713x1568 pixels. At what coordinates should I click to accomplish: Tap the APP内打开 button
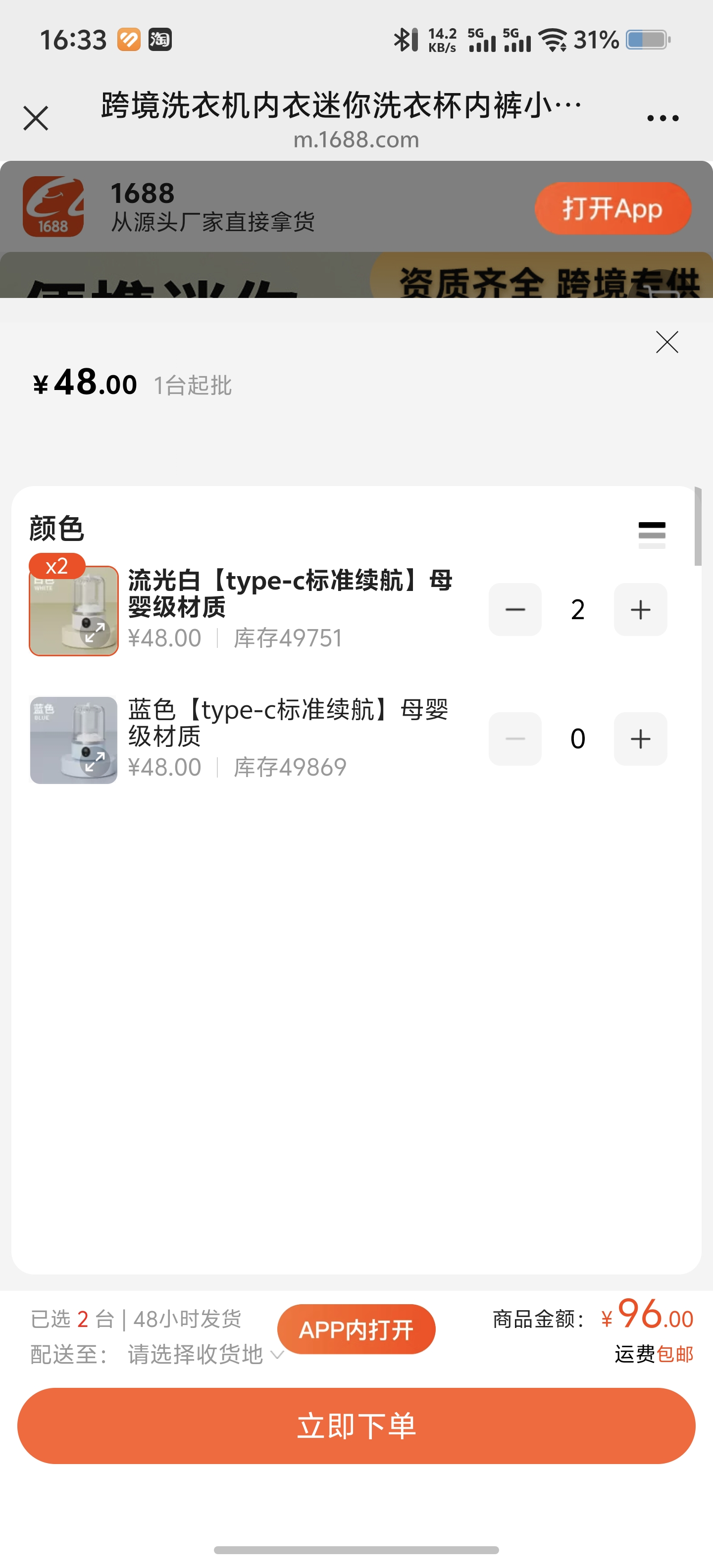coord(356,1329)
